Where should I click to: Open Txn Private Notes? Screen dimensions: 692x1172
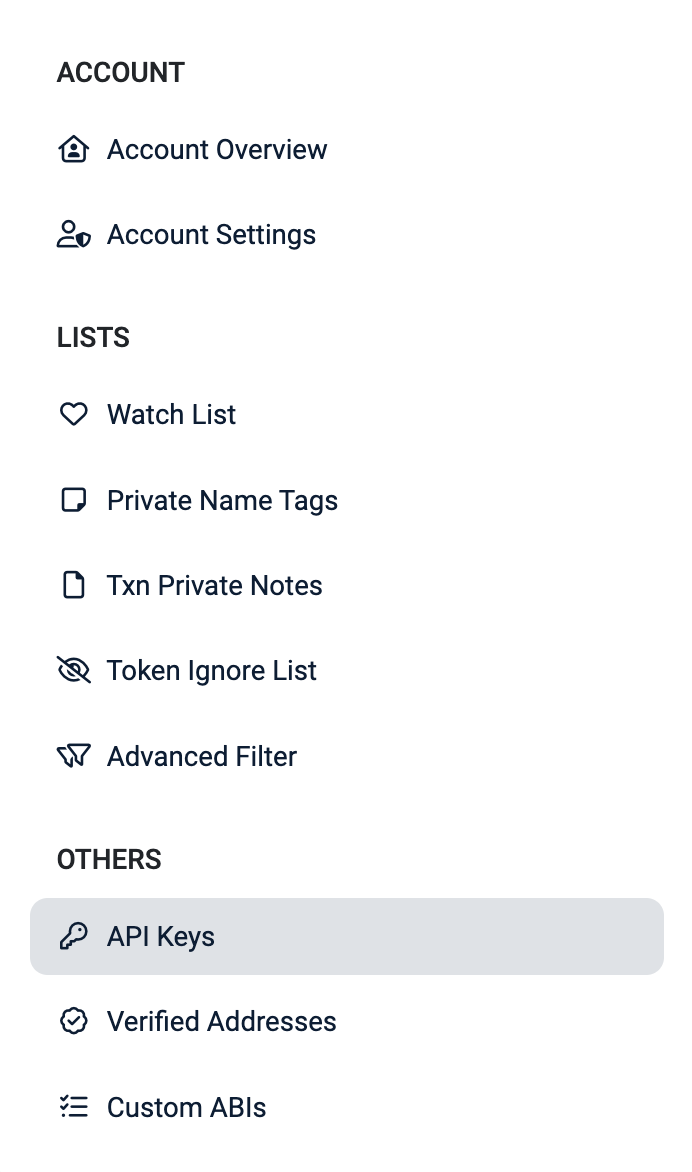point(214,586)
